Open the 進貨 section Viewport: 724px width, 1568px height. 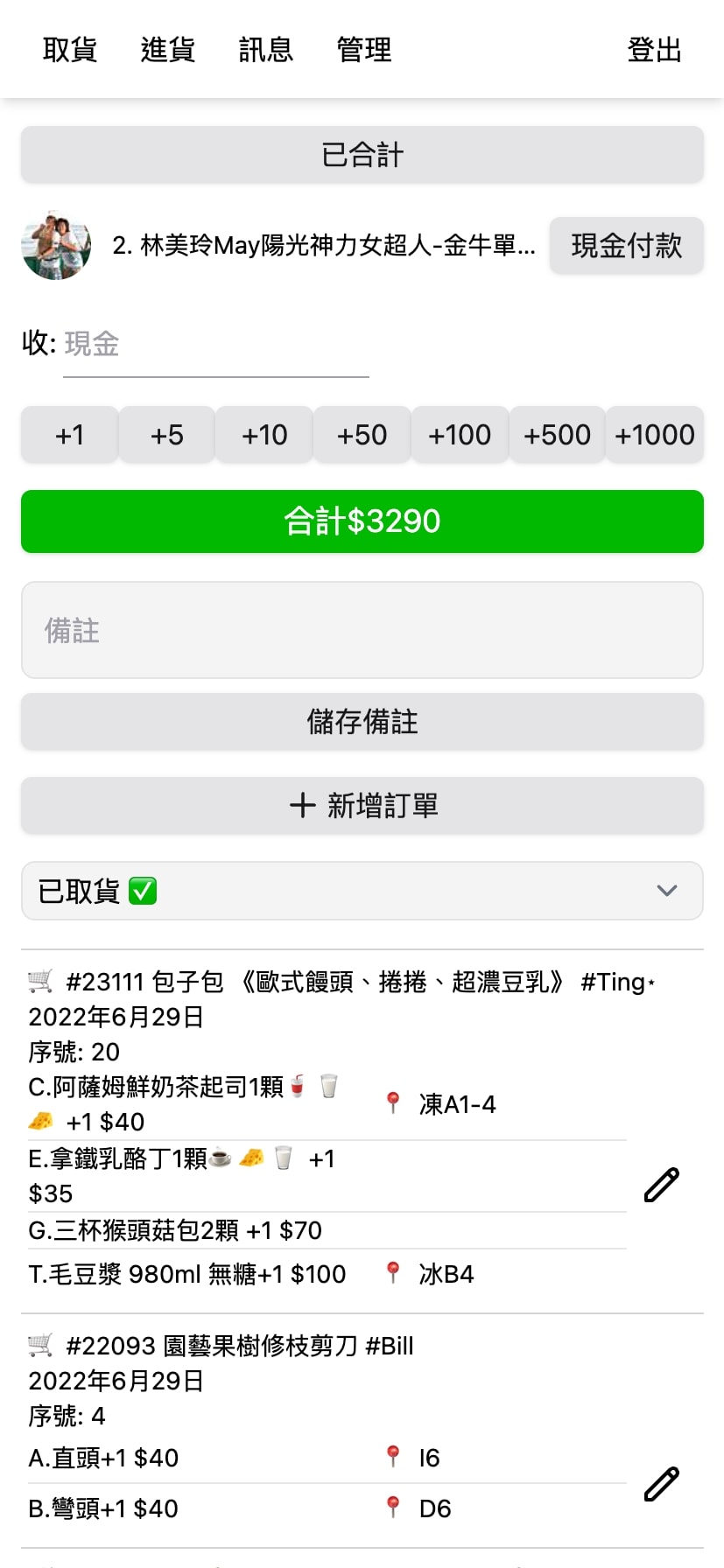click(x=166, y=50)
